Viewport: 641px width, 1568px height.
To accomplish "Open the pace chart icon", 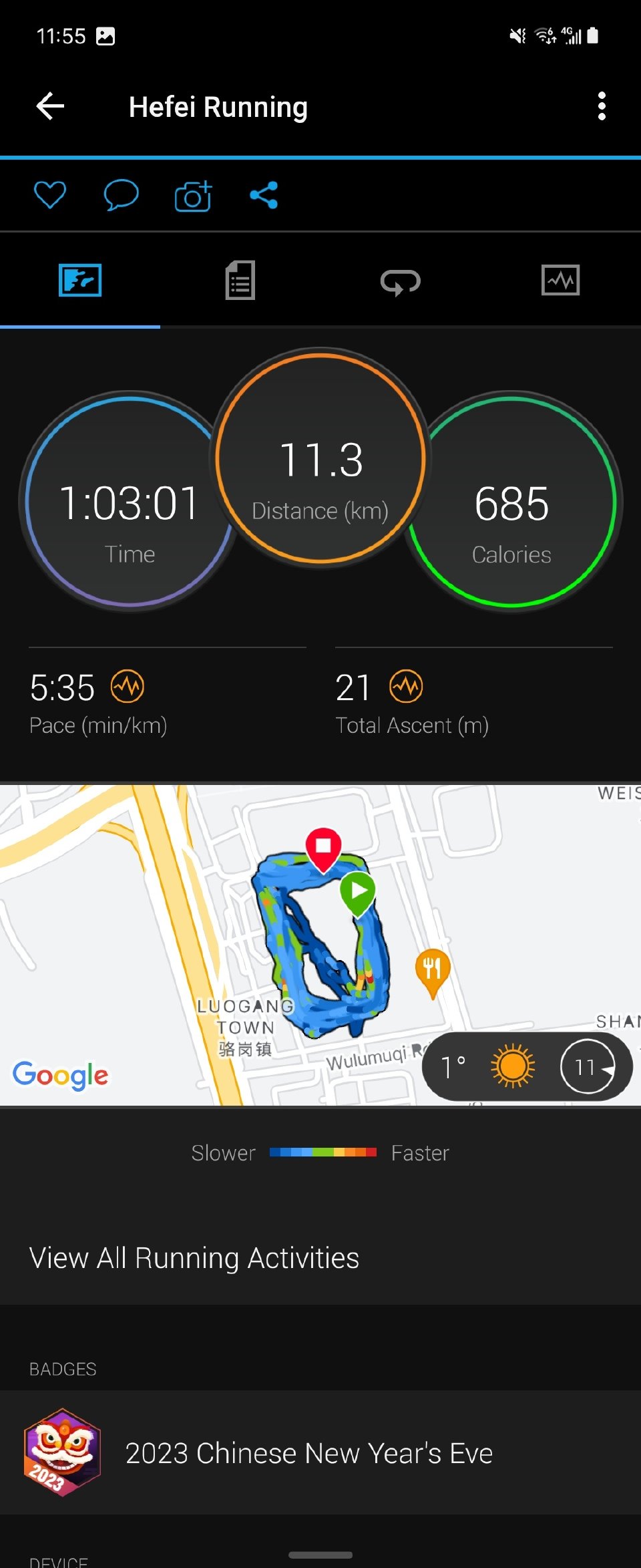I will coord(128,686).
